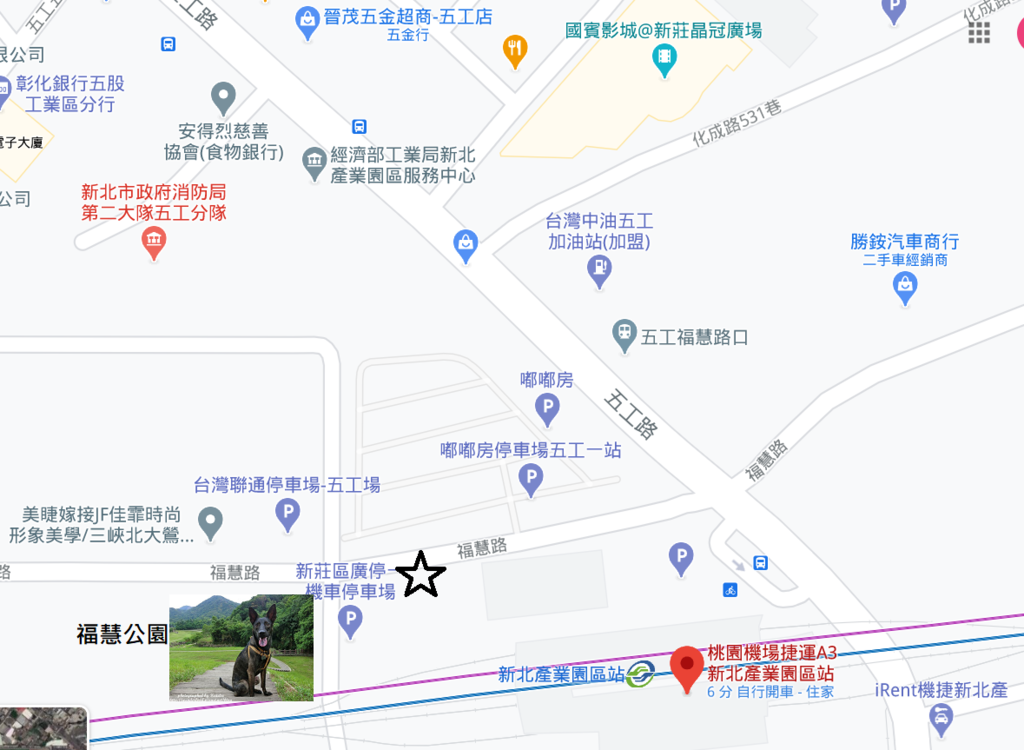Open 台灣聯通停車場-五工場 parking marker
This screenshot has height=750, width=1024.
[x=287, y=514]
